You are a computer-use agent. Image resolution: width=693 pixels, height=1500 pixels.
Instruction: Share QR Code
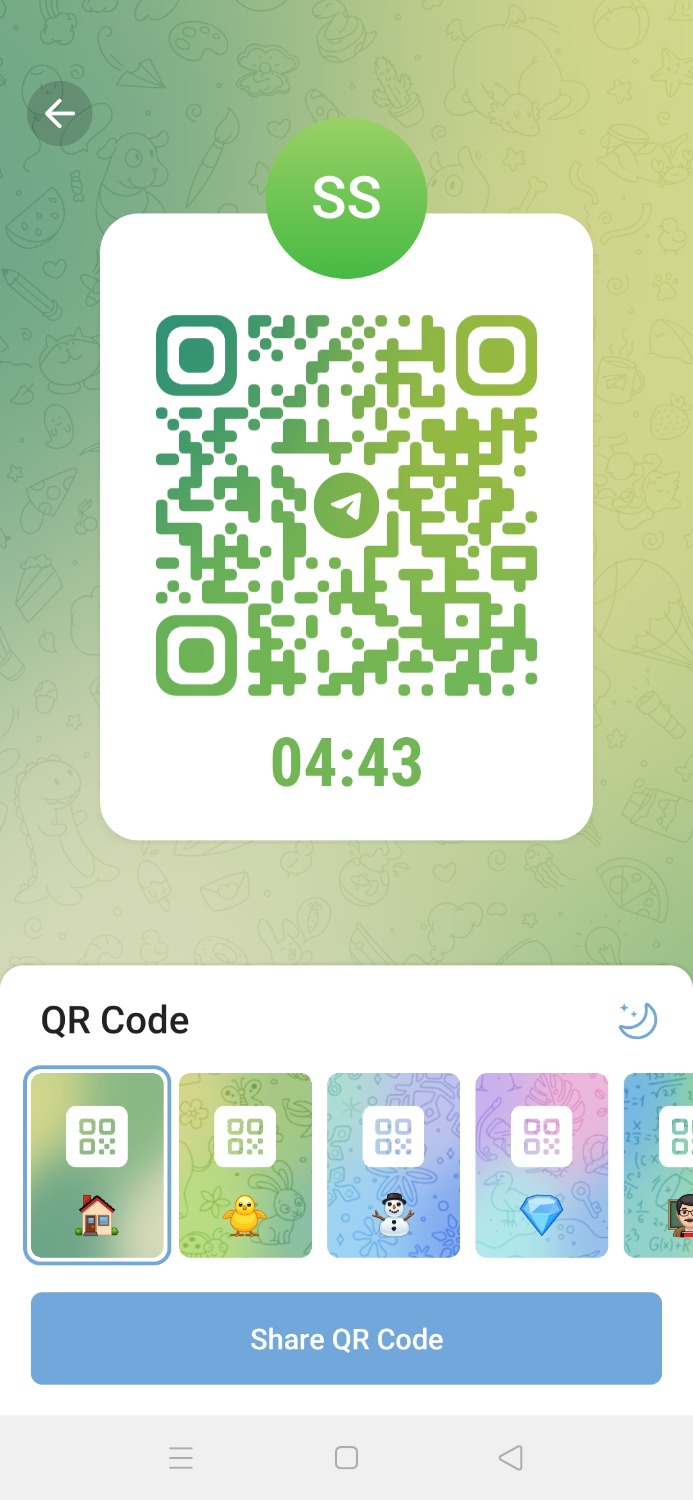click(346, 1338)
